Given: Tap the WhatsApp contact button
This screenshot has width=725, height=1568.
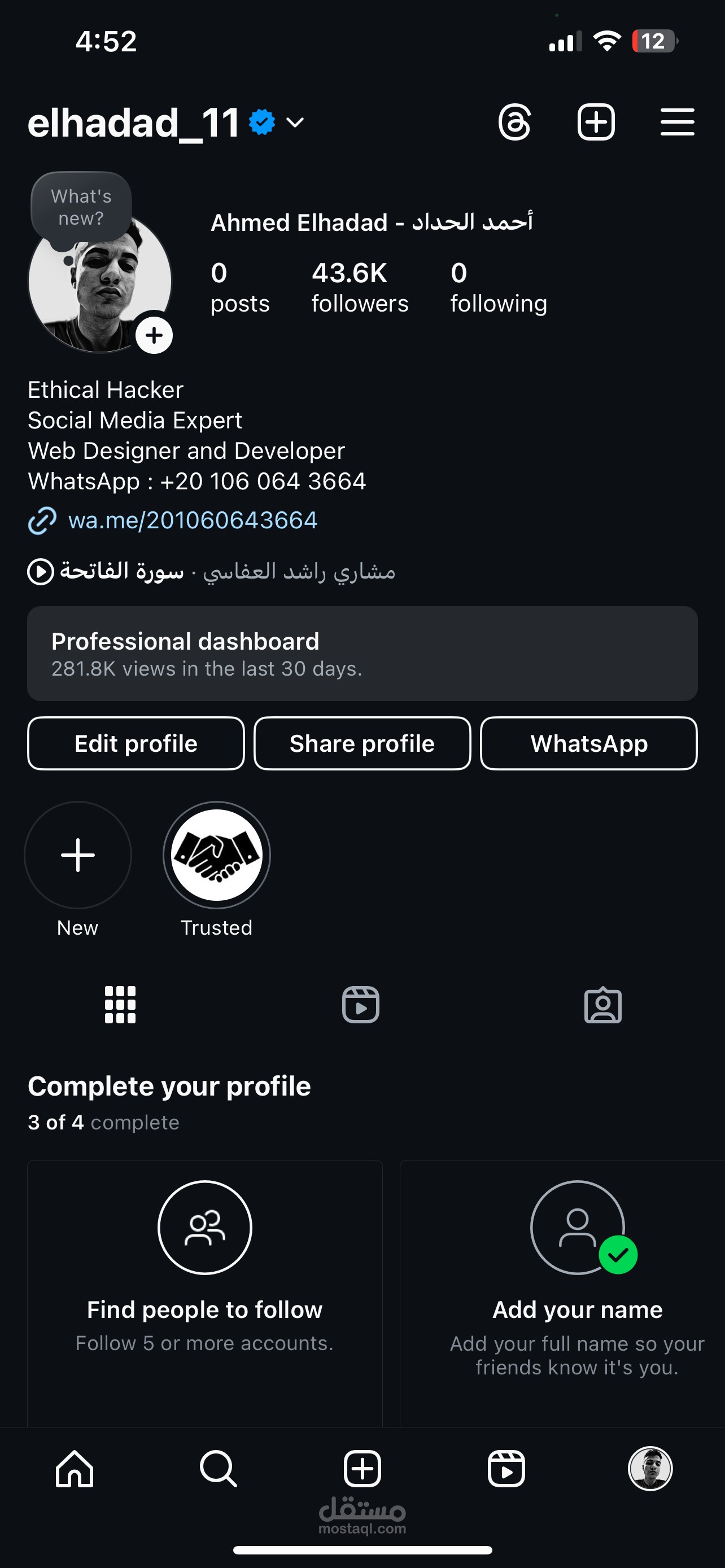Looking at the screenshot, I should point(589,743).
